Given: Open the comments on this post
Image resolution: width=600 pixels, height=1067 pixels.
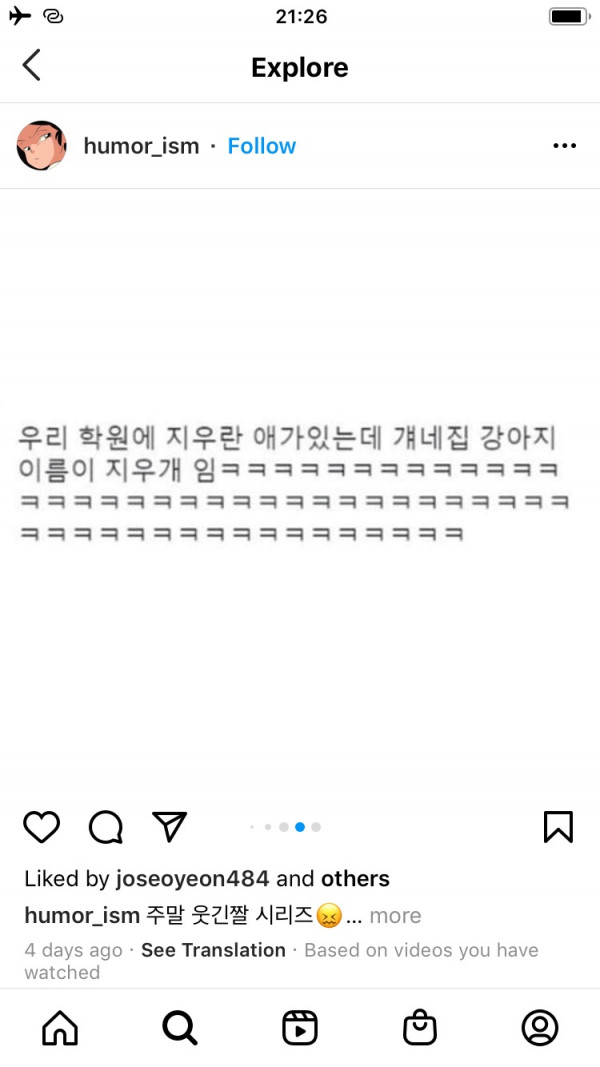Looking at the screenshot, I should pyautogui.click(x=105, y=827).
